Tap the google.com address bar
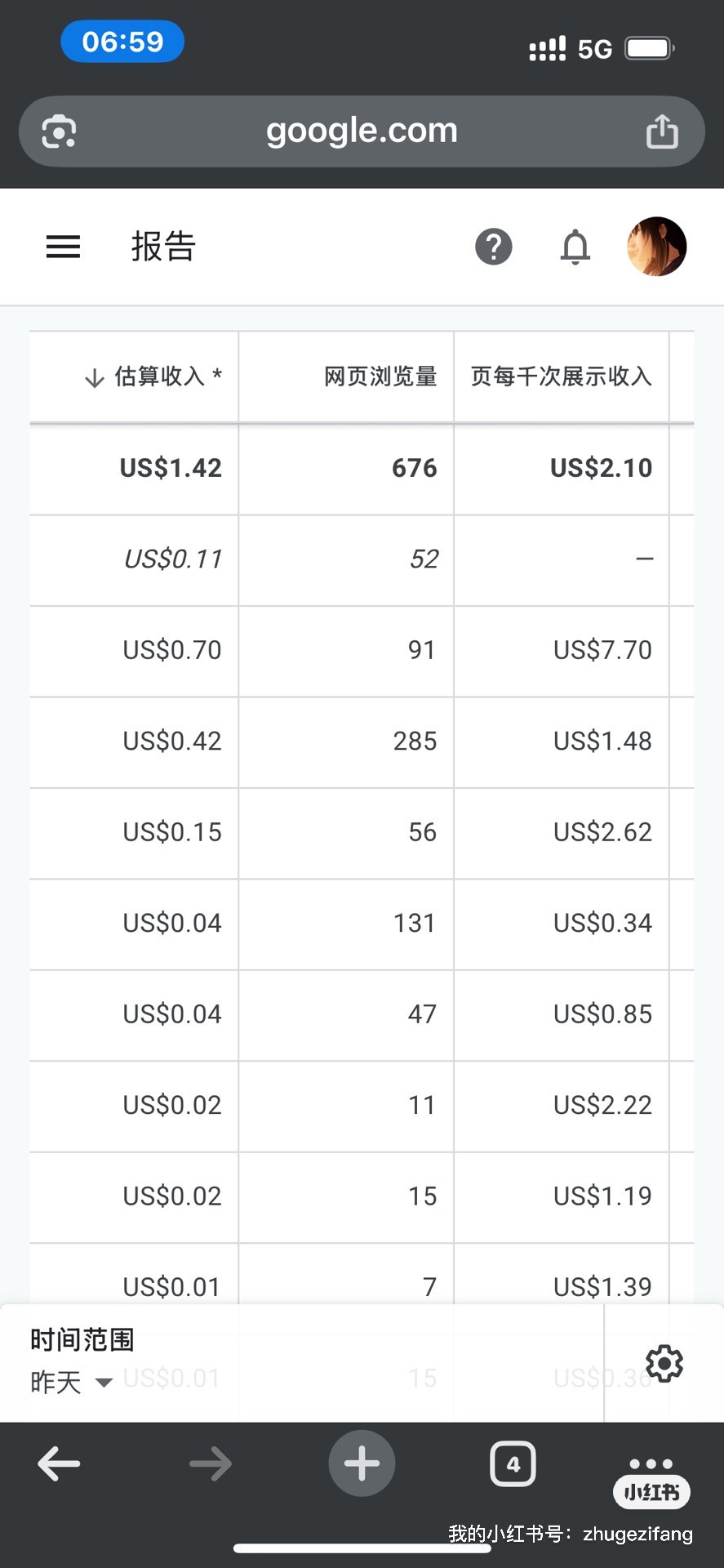 click(362, 131)
